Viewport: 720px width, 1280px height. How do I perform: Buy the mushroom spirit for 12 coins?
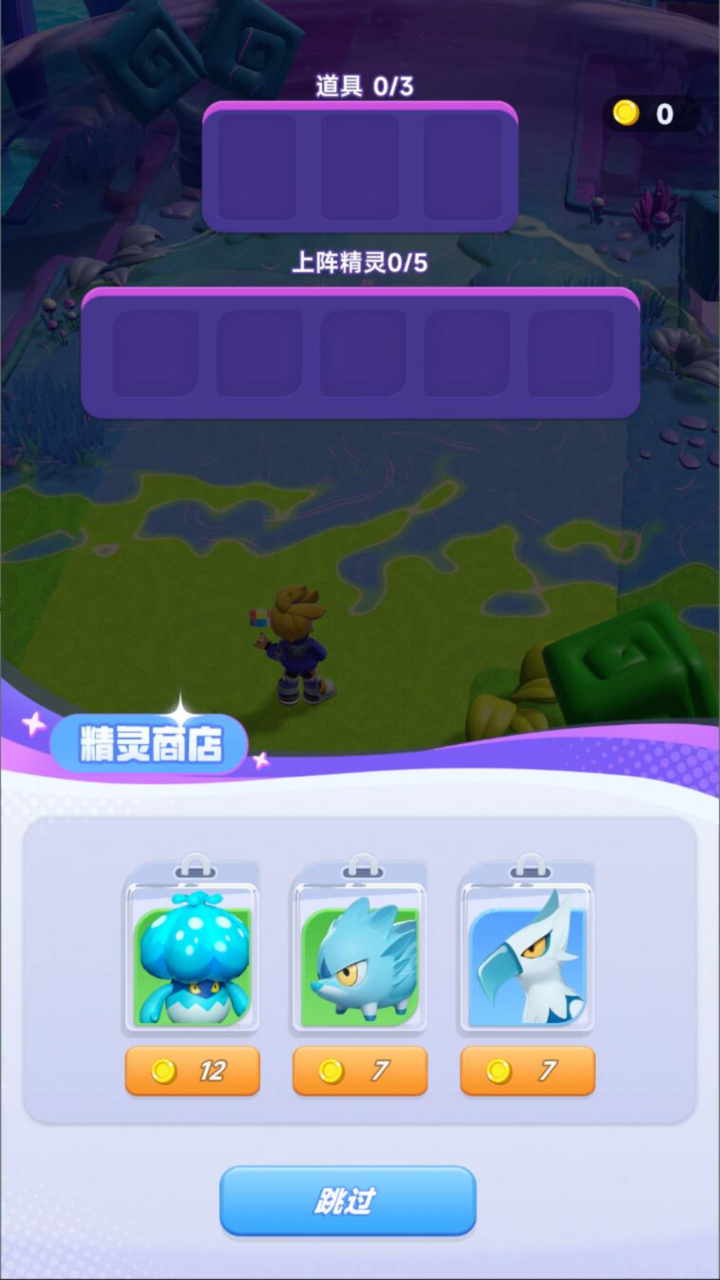192,1071
